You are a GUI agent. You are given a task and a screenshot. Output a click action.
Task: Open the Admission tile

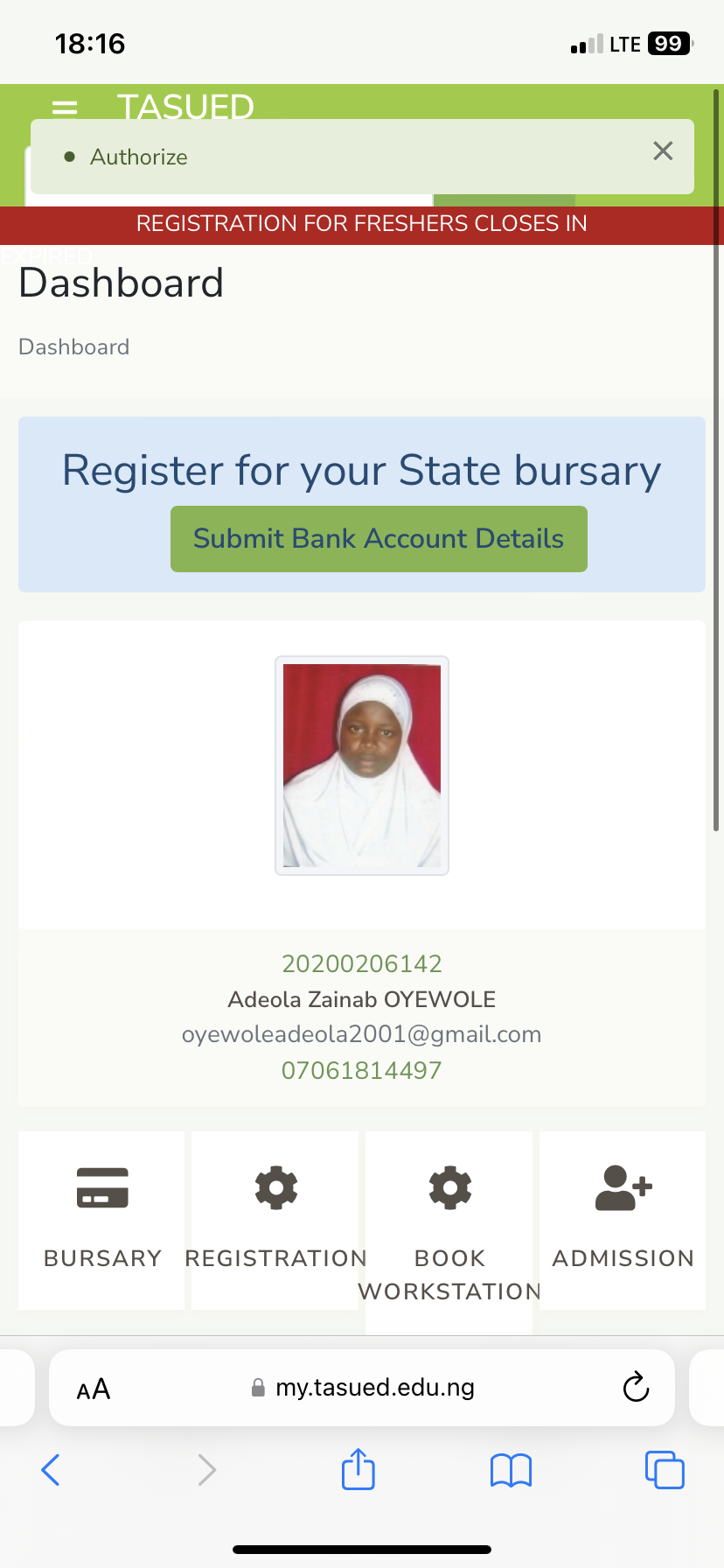[623, 1220]
